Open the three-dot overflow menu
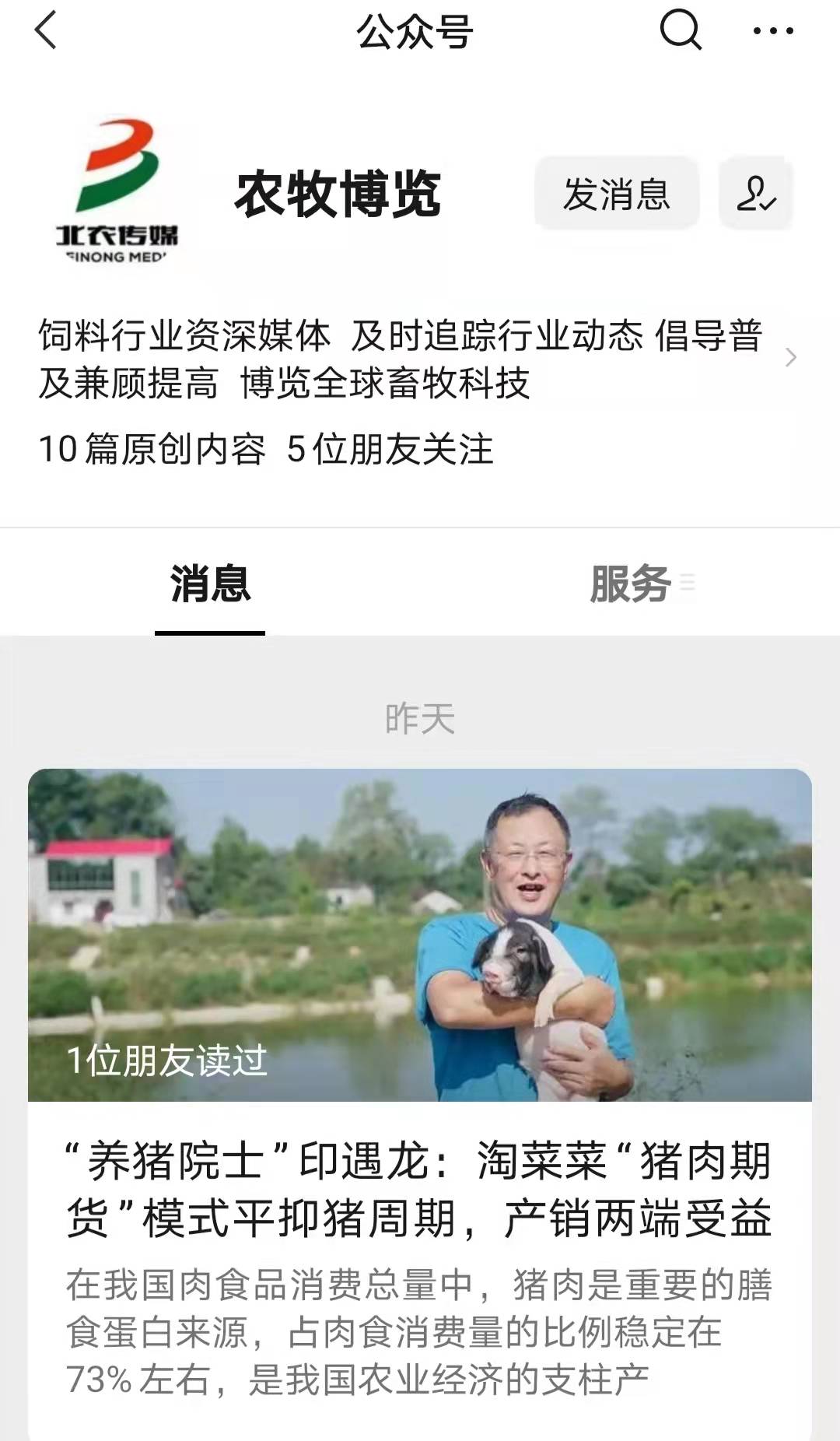The image size is (840, 1441). click(773, 32)
